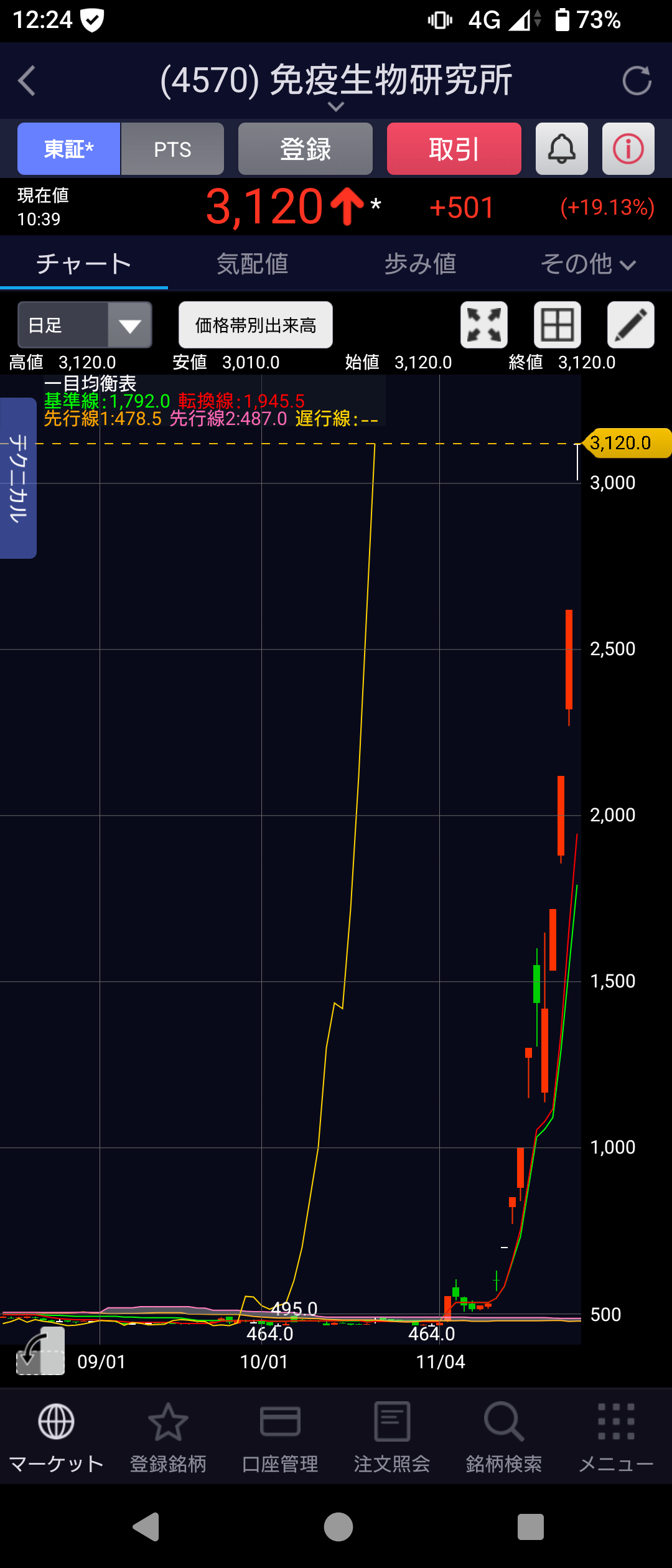Image resolution: width=672 pixels, height=1568 pixels.
Task: Open the price alert bell
Action: (561, 149)
